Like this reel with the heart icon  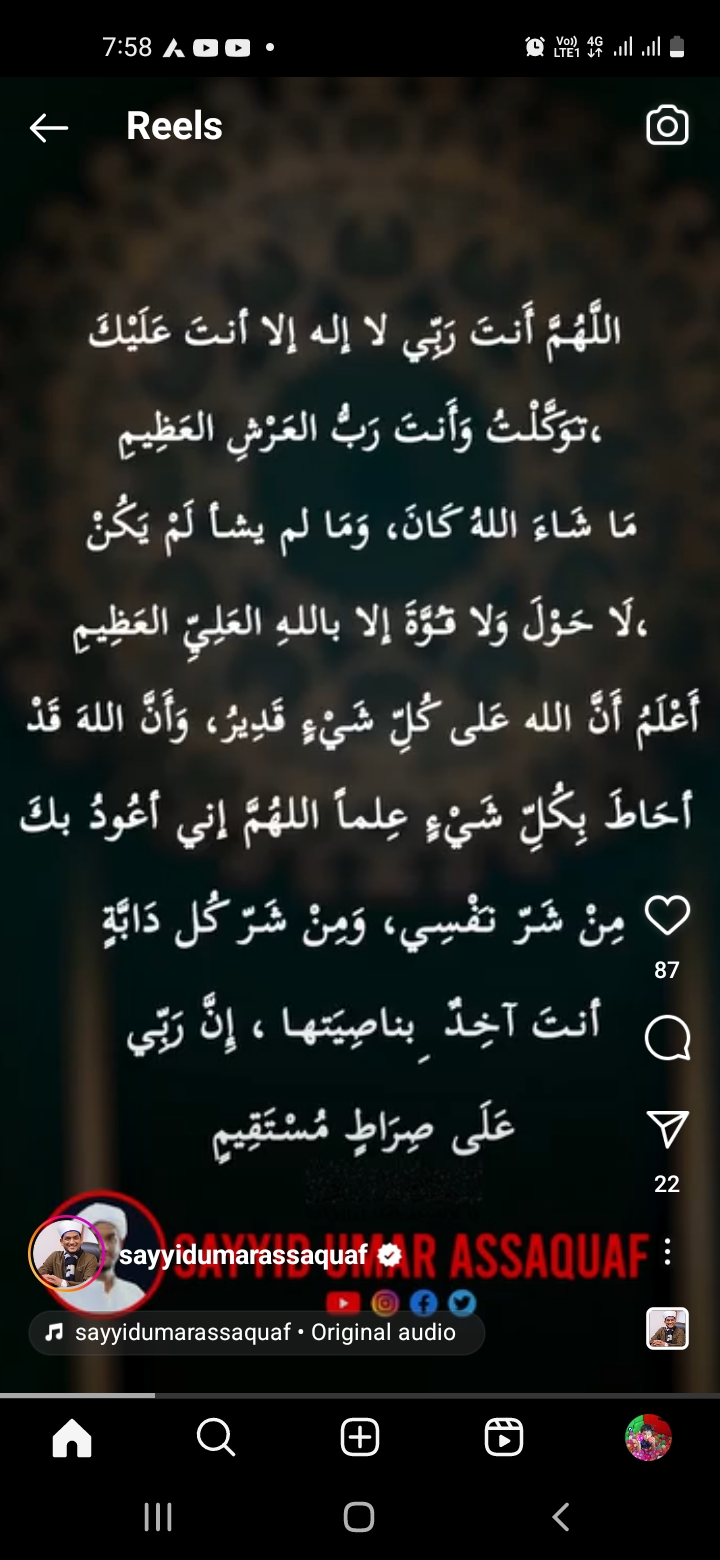[x=667, y=916]
